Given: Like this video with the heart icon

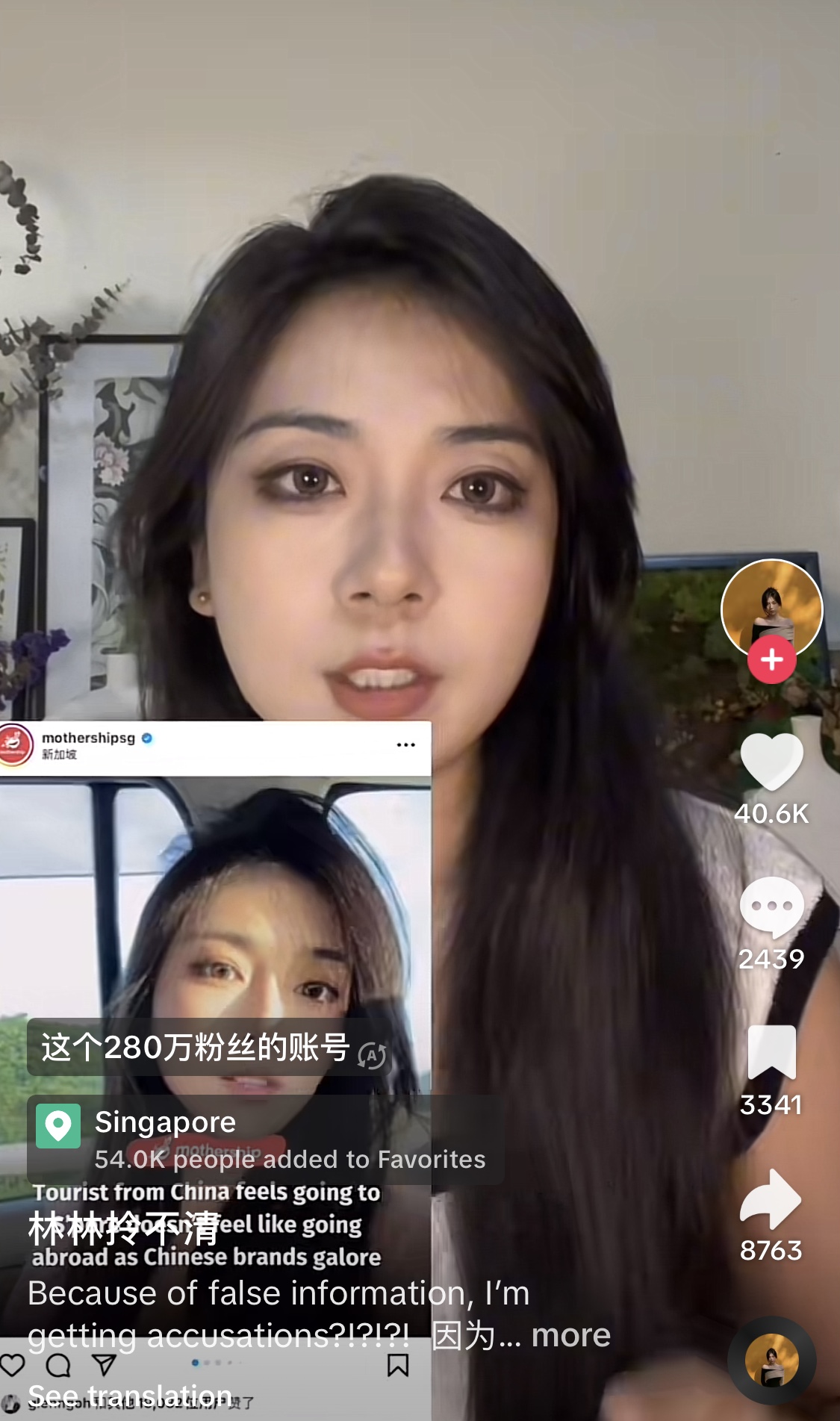Looking at the screenshot, I should [x=771, y=762].
